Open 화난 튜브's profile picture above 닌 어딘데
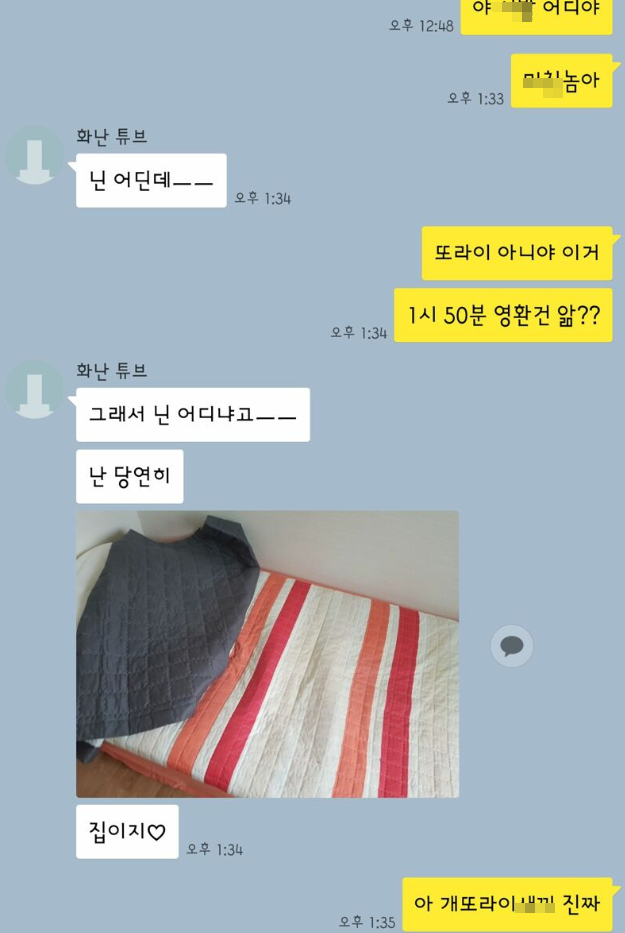625x933 pixels. (x=34, y=155)
